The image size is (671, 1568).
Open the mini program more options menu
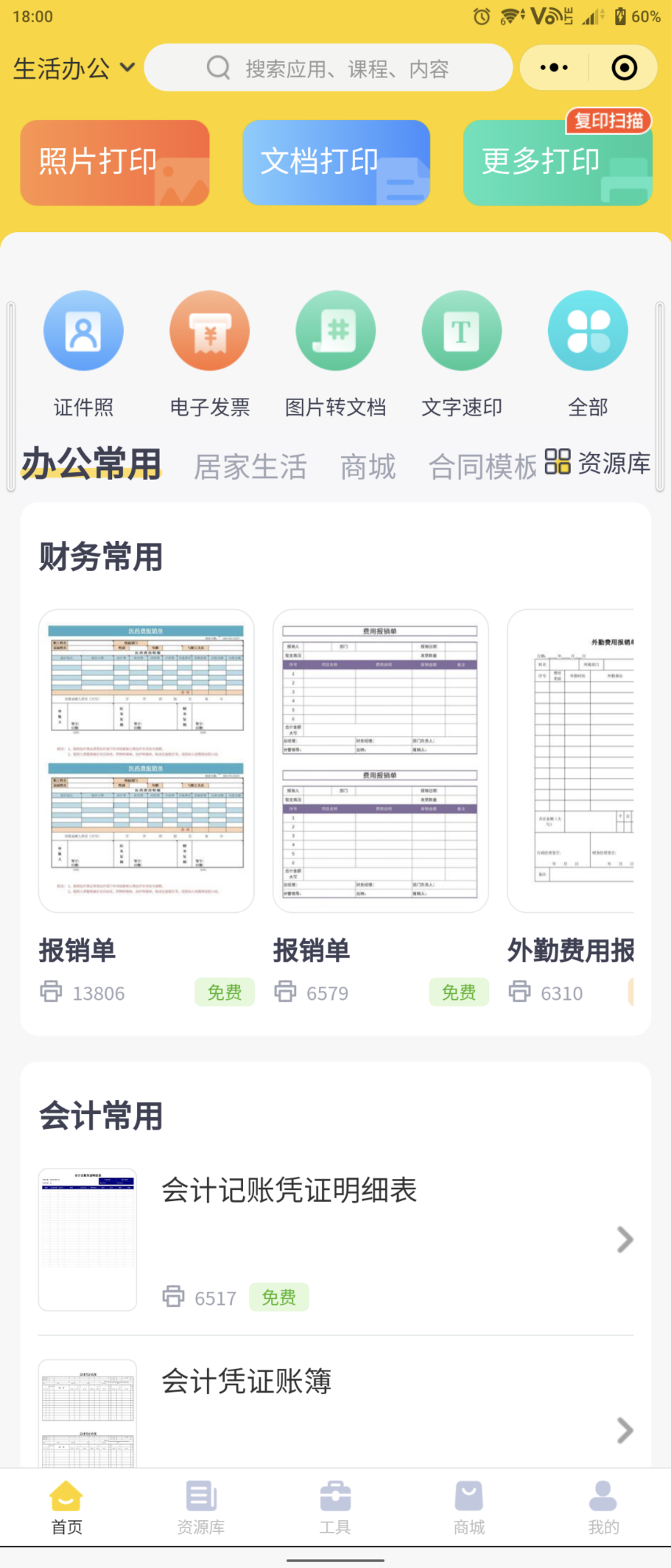[x=554, y=68]
